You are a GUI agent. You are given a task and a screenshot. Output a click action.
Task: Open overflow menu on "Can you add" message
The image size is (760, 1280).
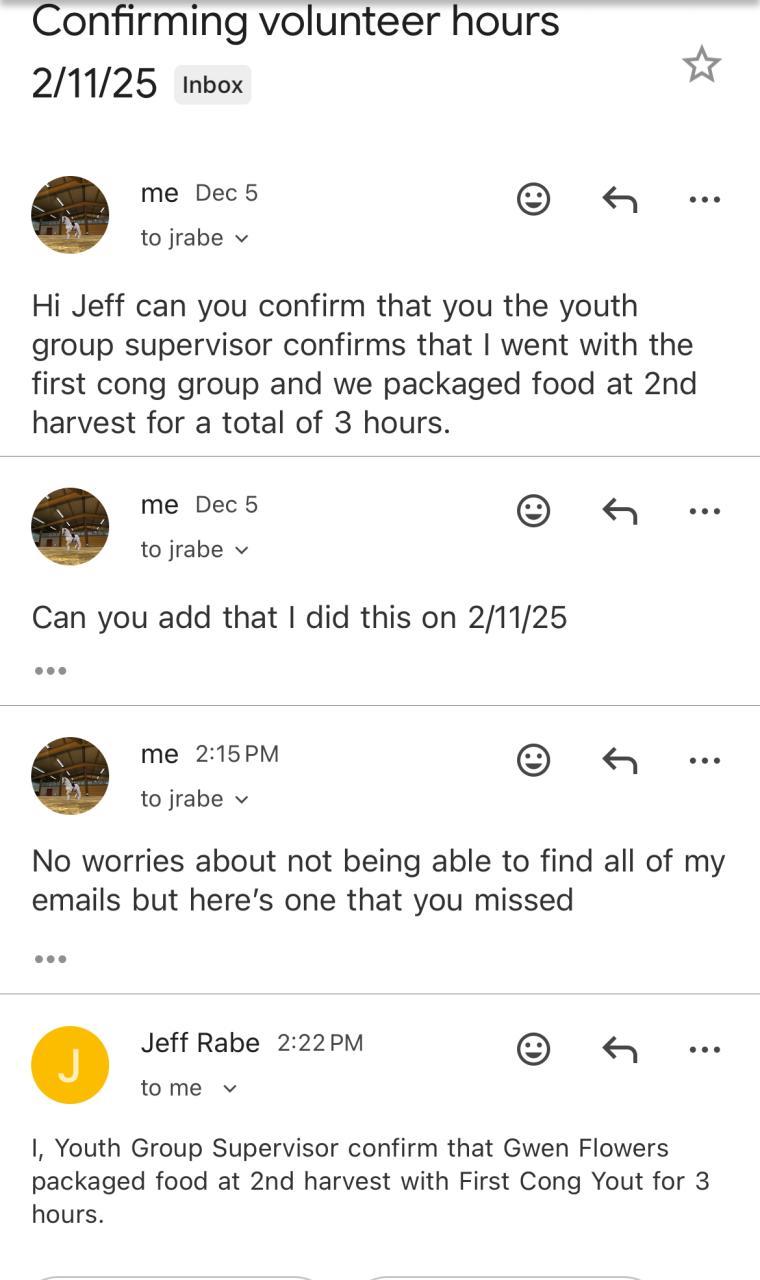[704, 511]
